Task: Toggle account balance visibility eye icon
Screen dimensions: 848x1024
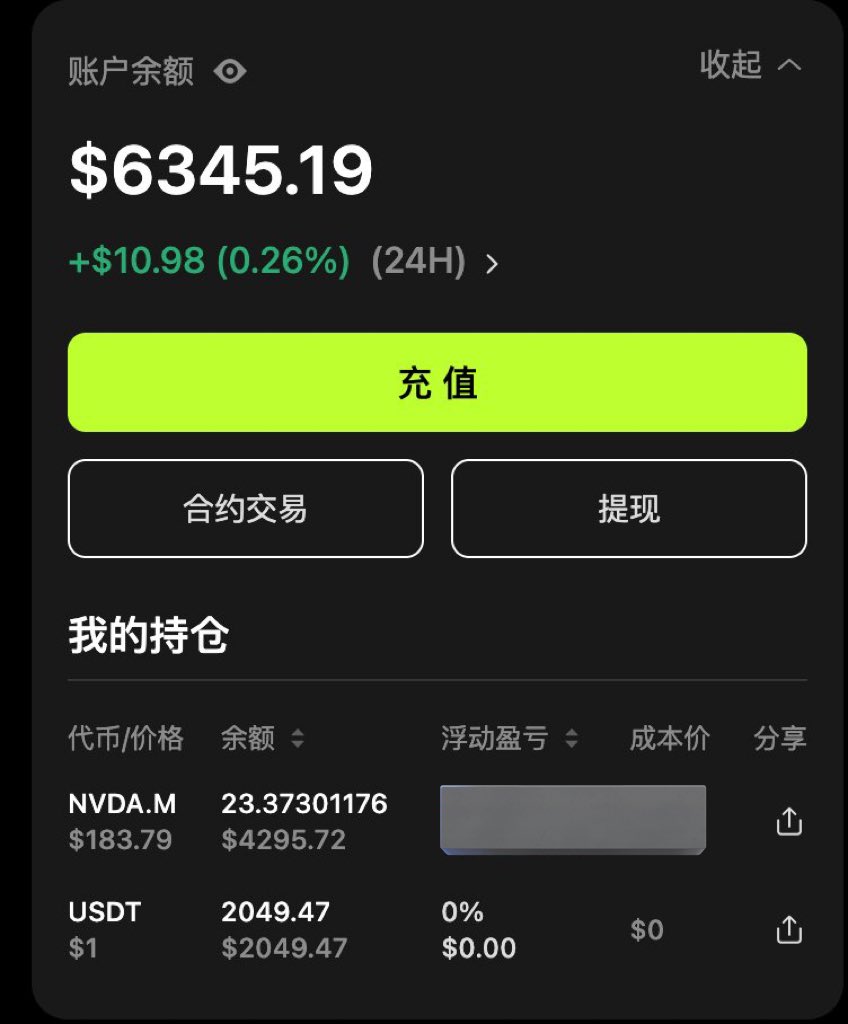Action: 230,72
